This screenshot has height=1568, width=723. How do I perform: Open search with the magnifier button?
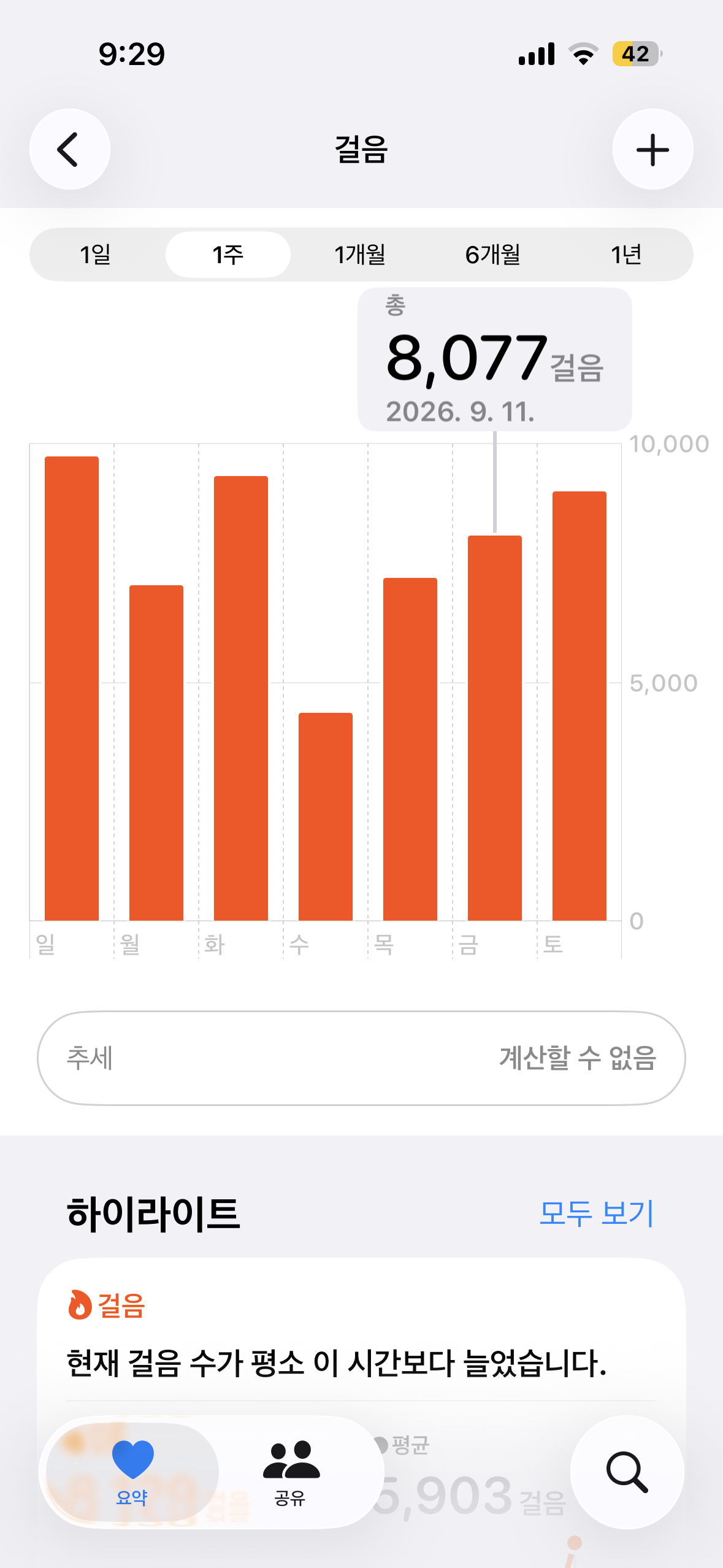pos(627,1472)
